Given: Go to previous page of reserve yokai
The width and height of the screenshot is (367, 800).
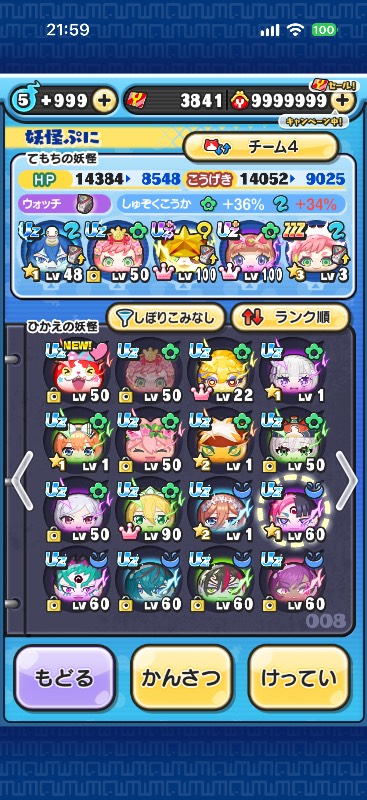Looking at the screenshot, I should coord(22,481).
